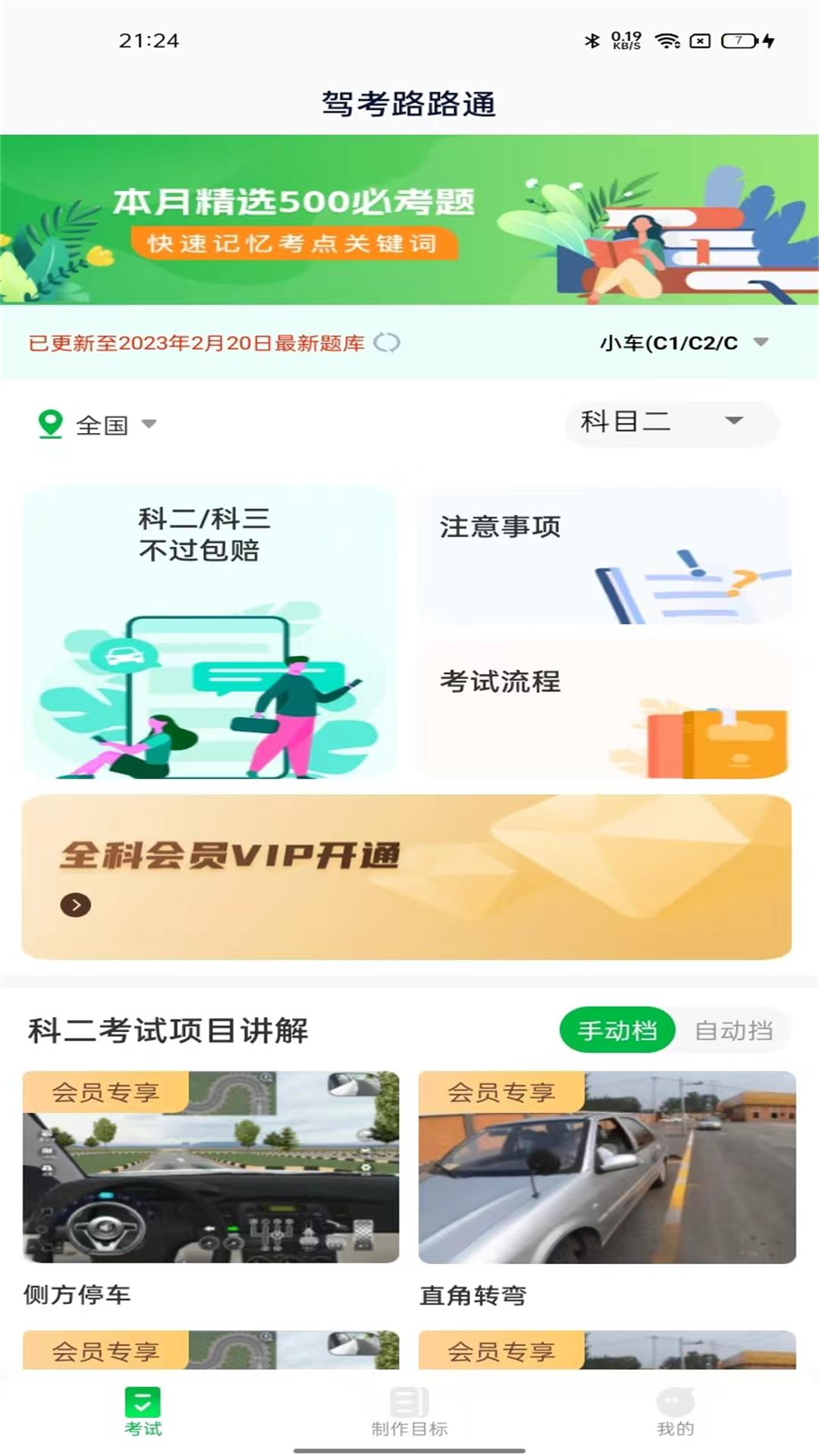Switch to the 制作目标 tab
Viewport: 819px width, 1456px height.
(x=409, y=1412)
